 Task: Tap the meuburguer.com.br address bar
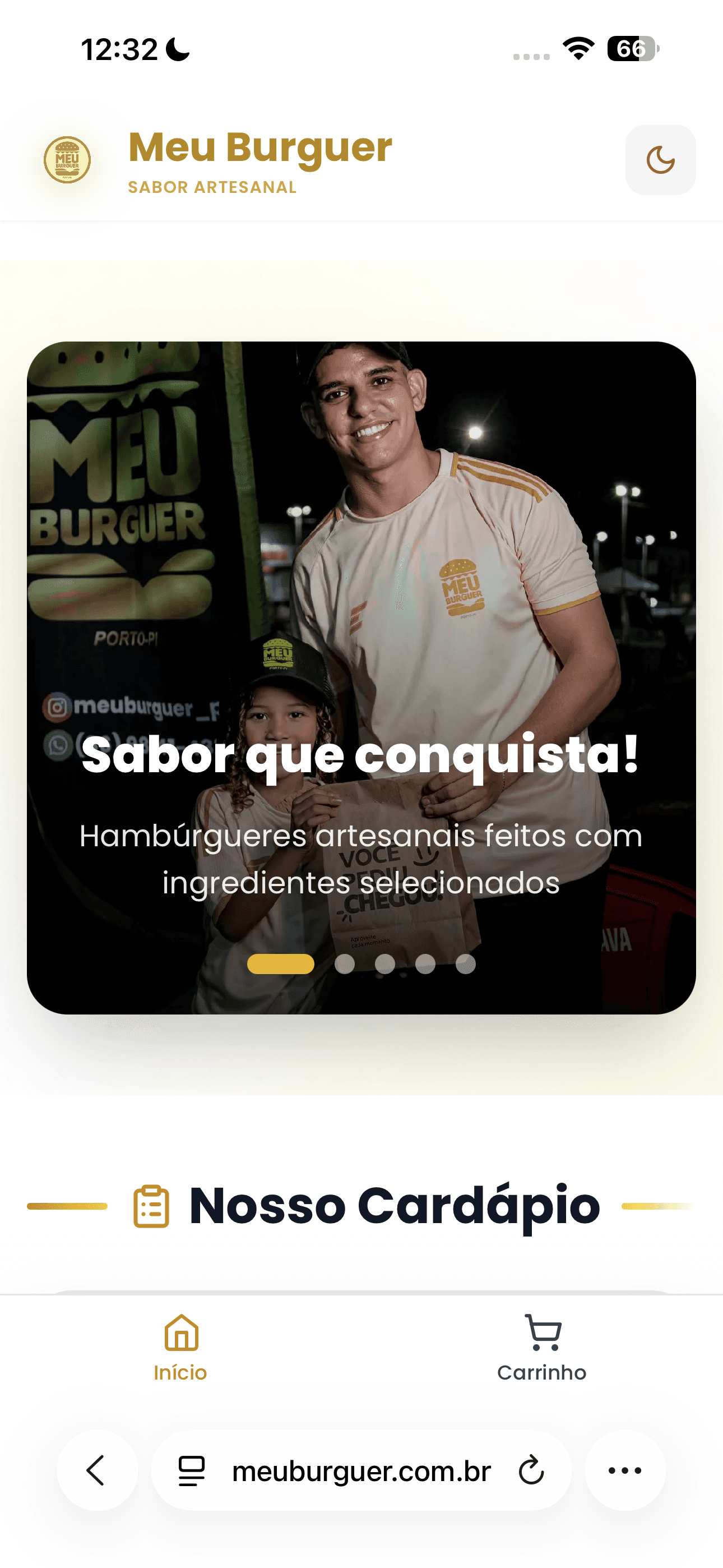tap(361, 1470)
